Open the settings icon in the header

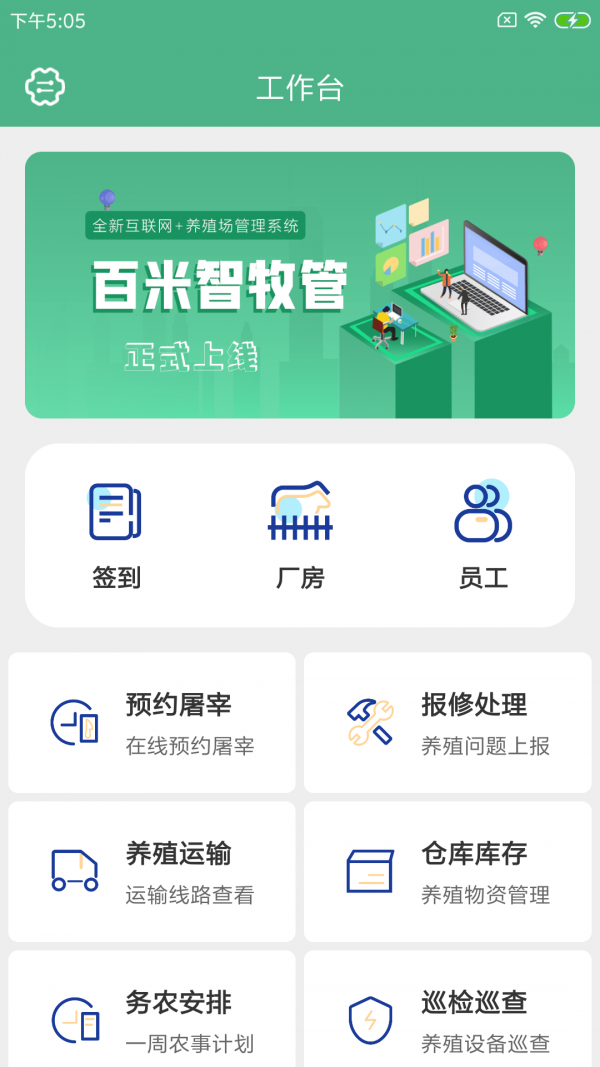pyautogui.click(x=45, y=87)
